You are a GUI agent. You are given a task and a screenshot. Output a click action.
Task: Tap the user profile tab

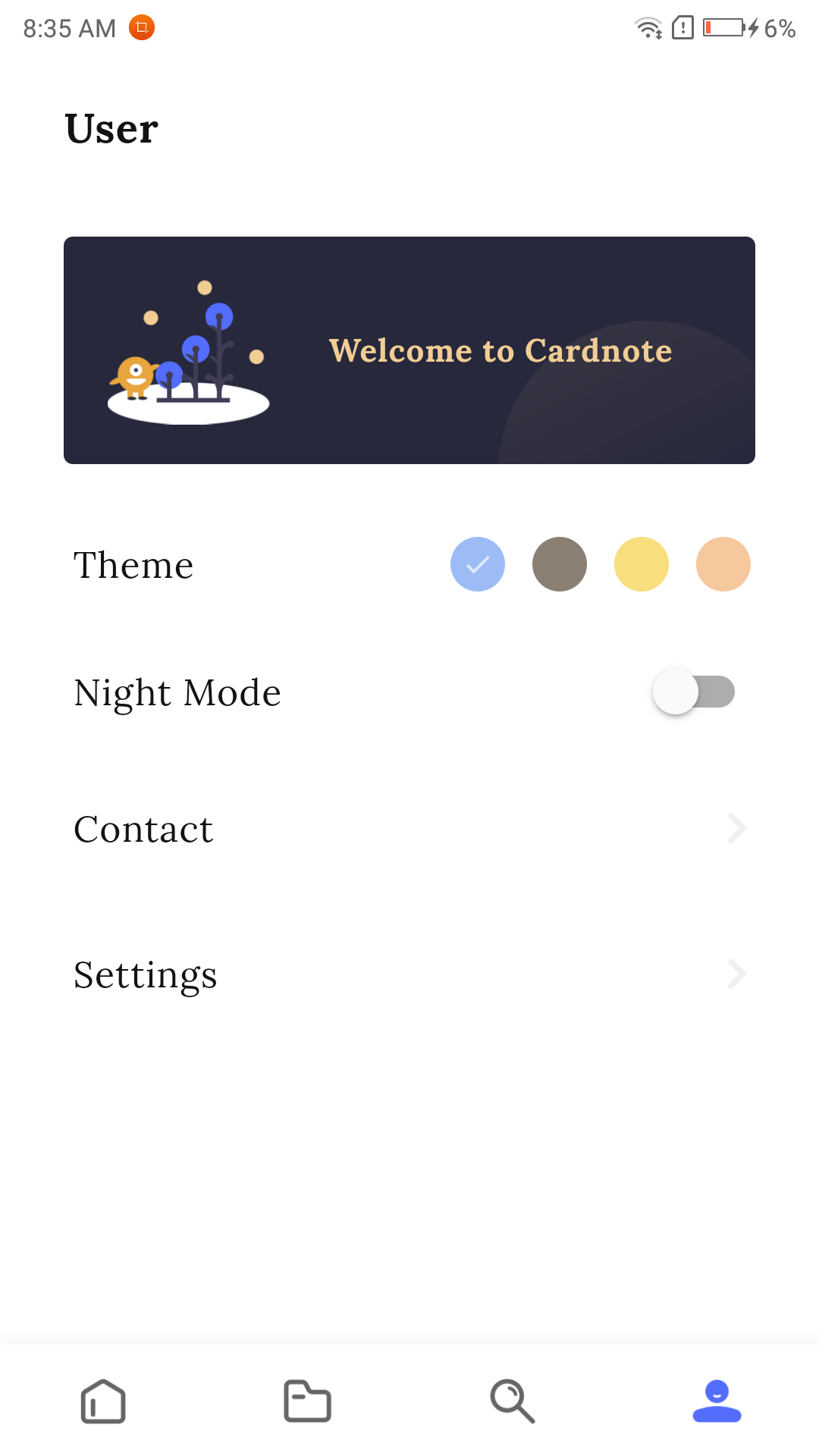tap(717, 1401)
